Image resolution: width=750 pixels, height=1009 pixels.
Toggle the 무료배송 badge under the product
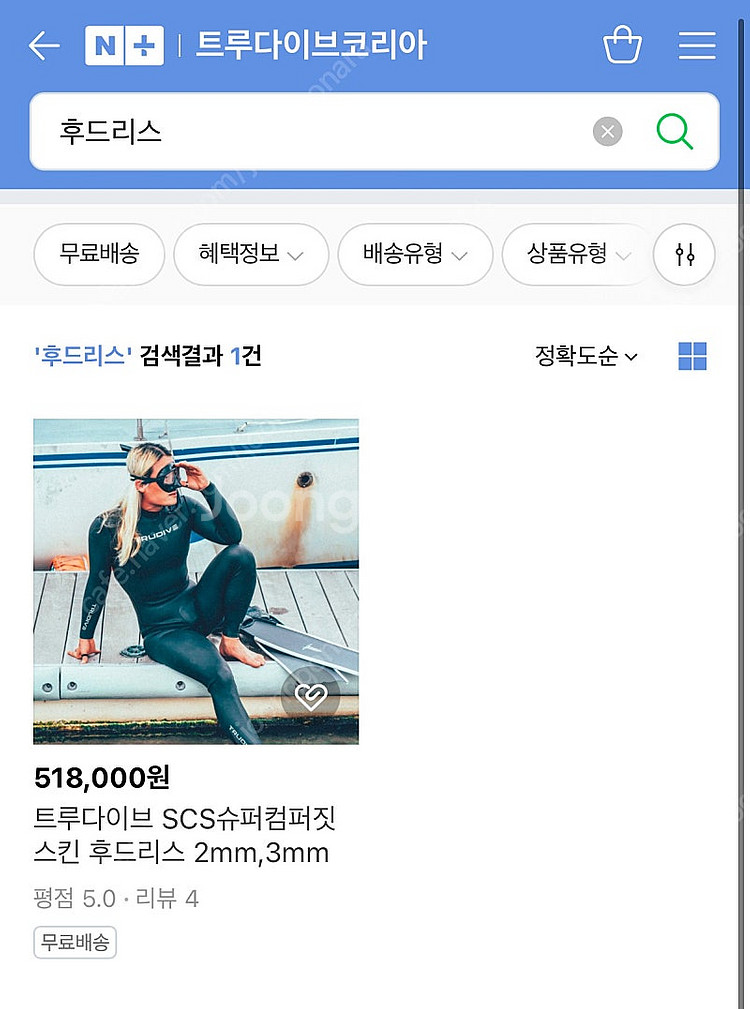coord(74,941)
